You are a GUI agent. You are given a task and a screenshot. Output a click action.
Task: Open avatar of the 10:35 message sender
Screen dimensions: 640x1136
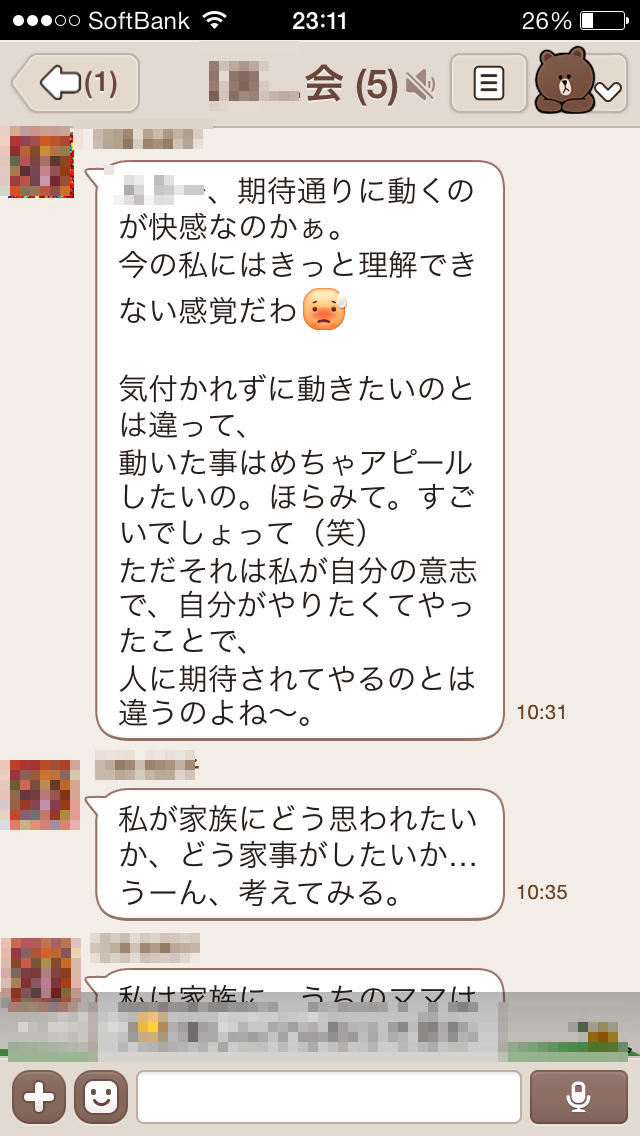44,795
